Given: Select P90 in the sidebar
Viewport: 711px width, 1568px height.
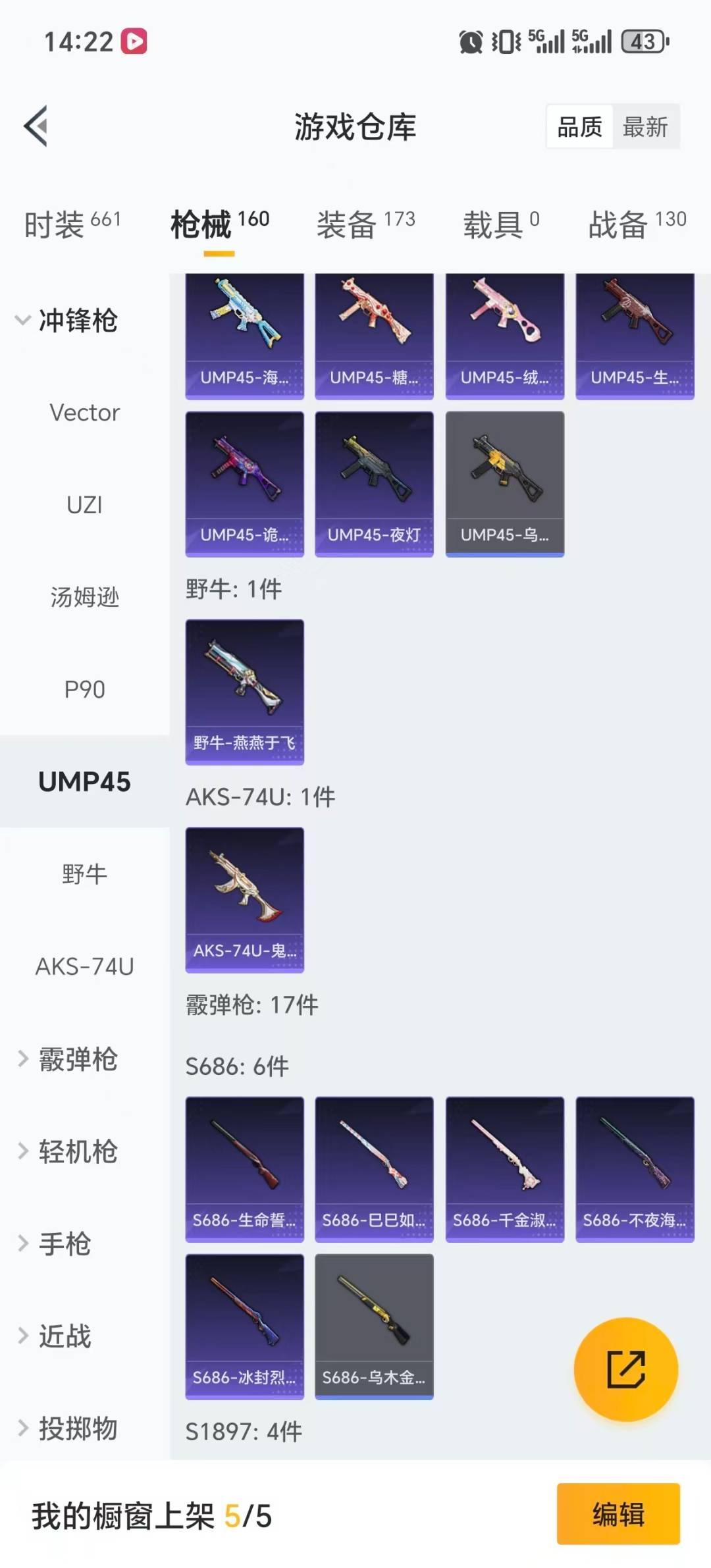Looking at the screenshot, I should pos(84,689).
